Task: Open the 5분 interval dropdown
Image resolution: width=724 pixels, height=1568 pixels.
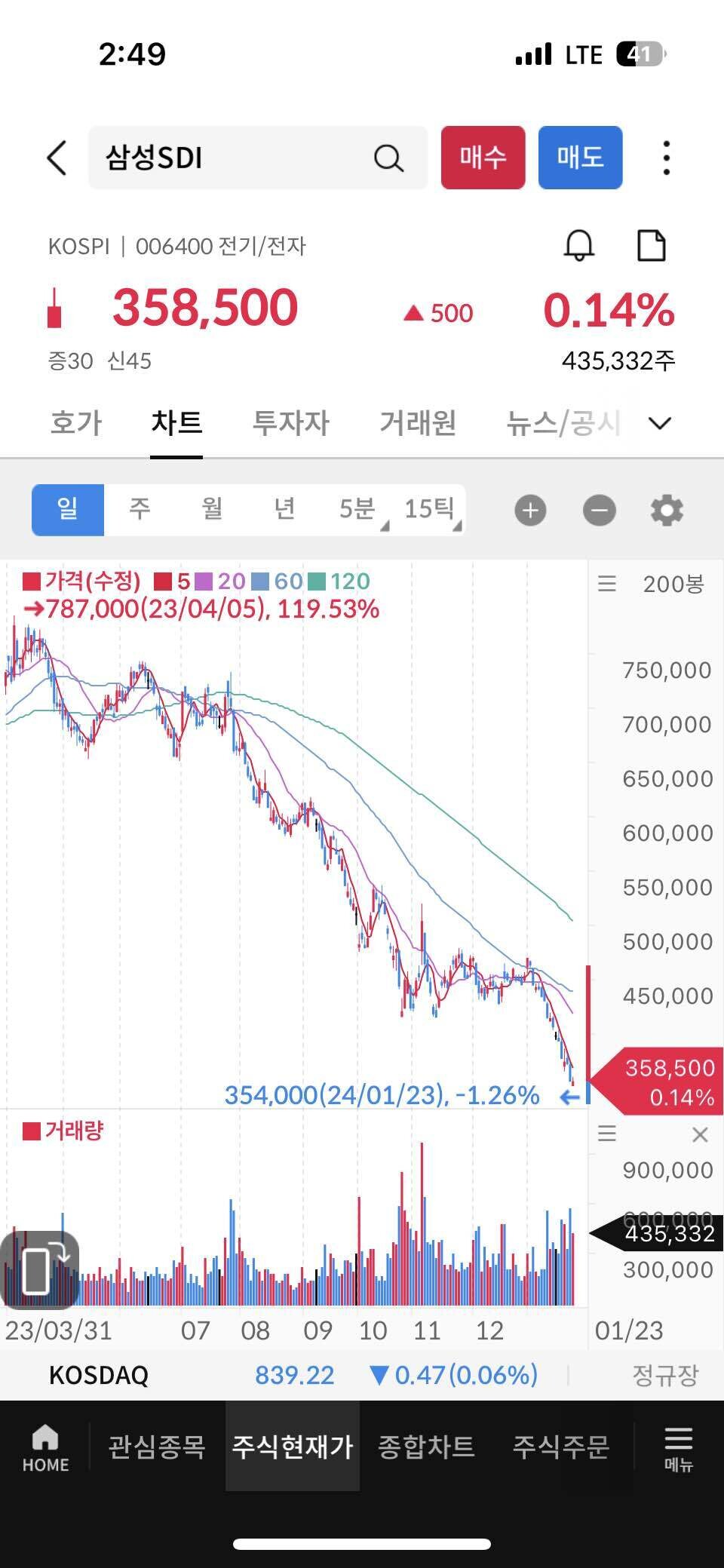Action: (x=357, y=510)
